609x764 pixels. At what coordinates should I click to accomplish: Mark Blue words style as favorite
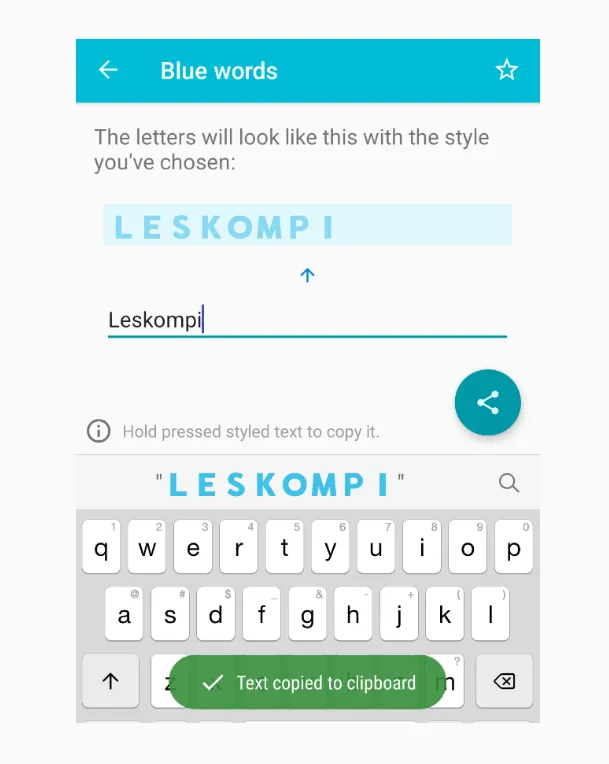coord(507,70)
